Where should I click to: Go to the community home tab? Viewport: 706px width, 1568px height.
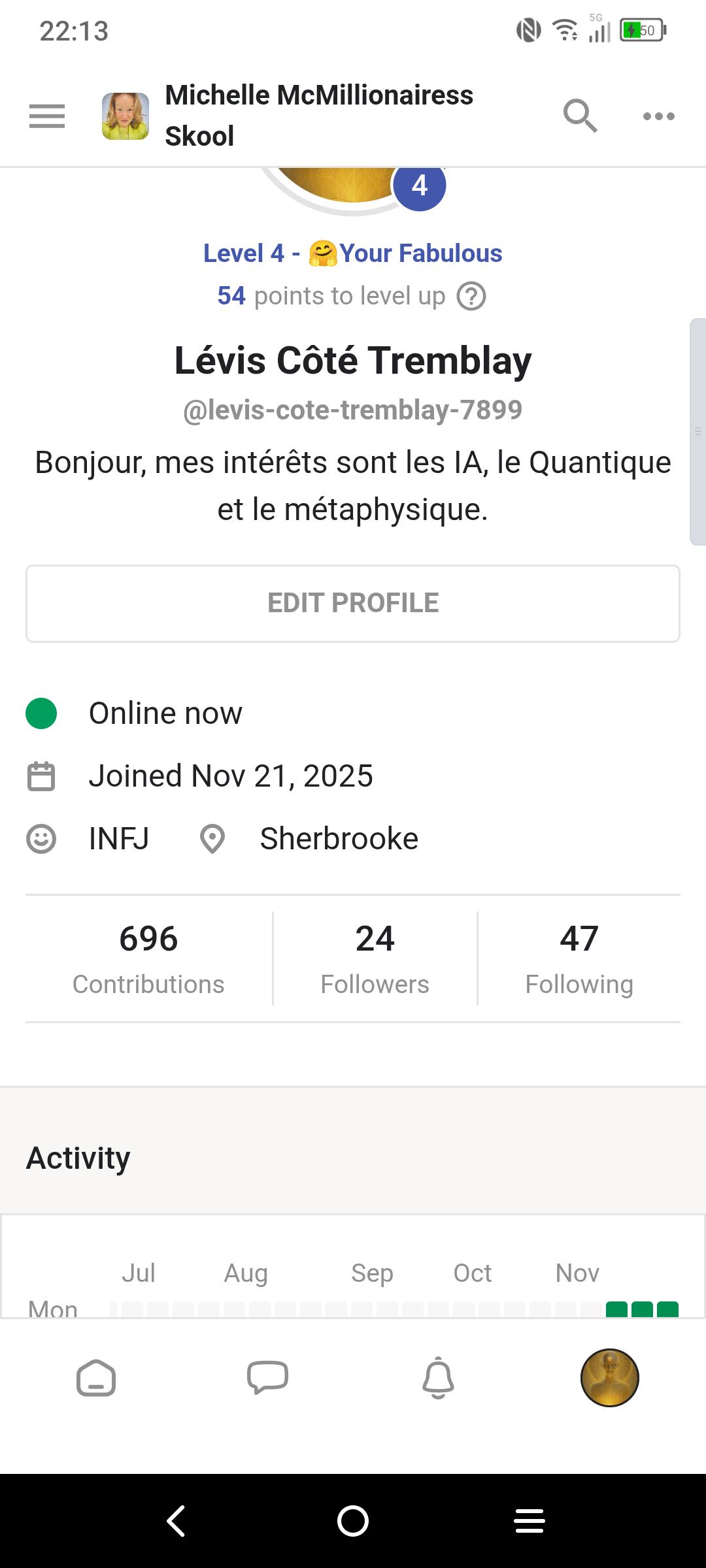click(x=96, y=1378)
